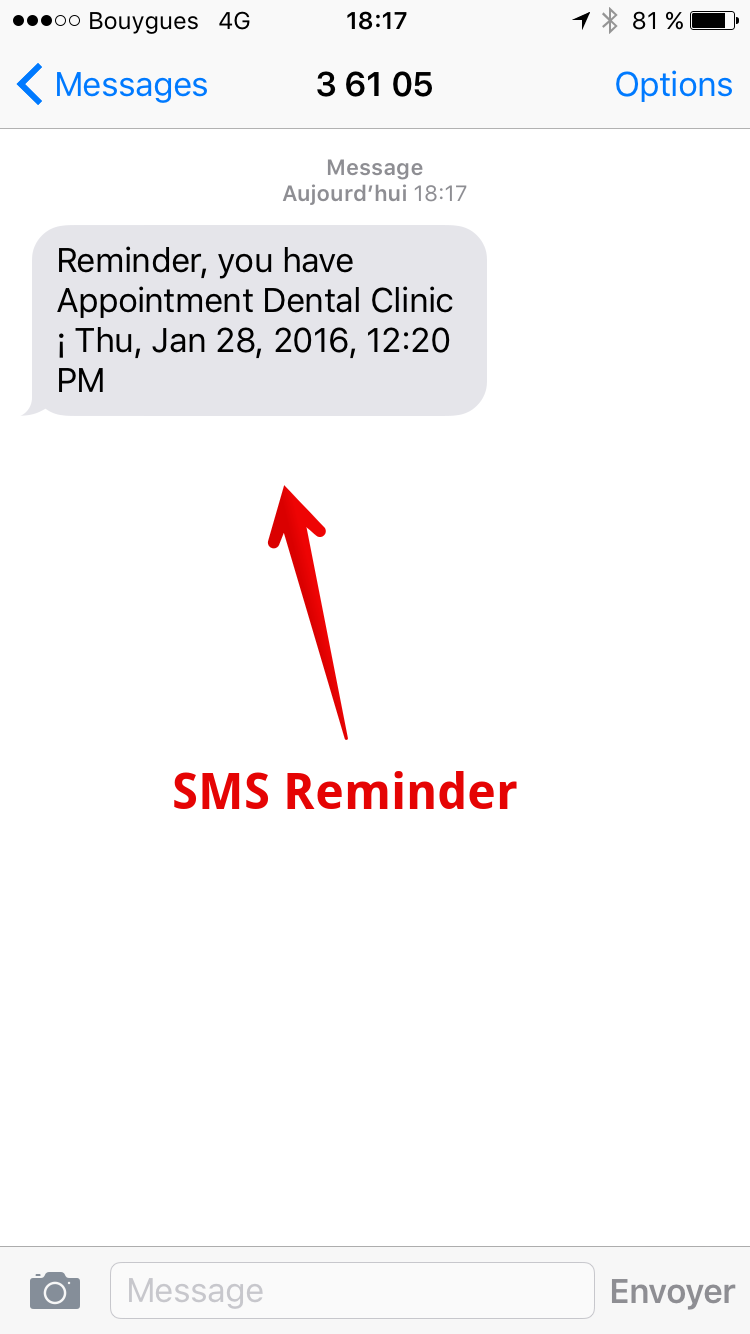The width and height of the screenshot is (750, 1334).
Task: Tap the Envoyer send button
Action: pyautogui.click(x=672, y=1291)
